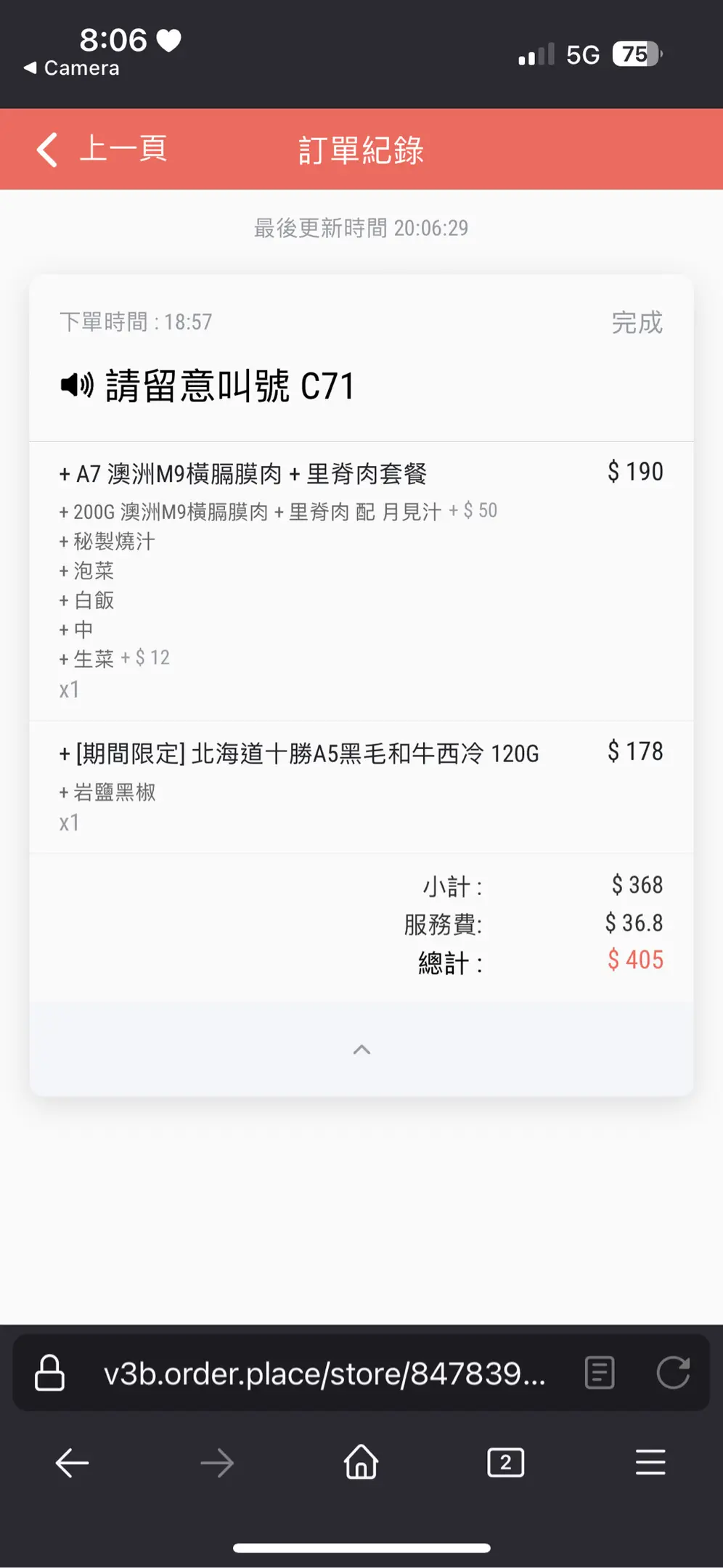The height and width of the screenshot is (1568, 723).
Task: Open the browser hamburger menu
Action: (650, 1462)
